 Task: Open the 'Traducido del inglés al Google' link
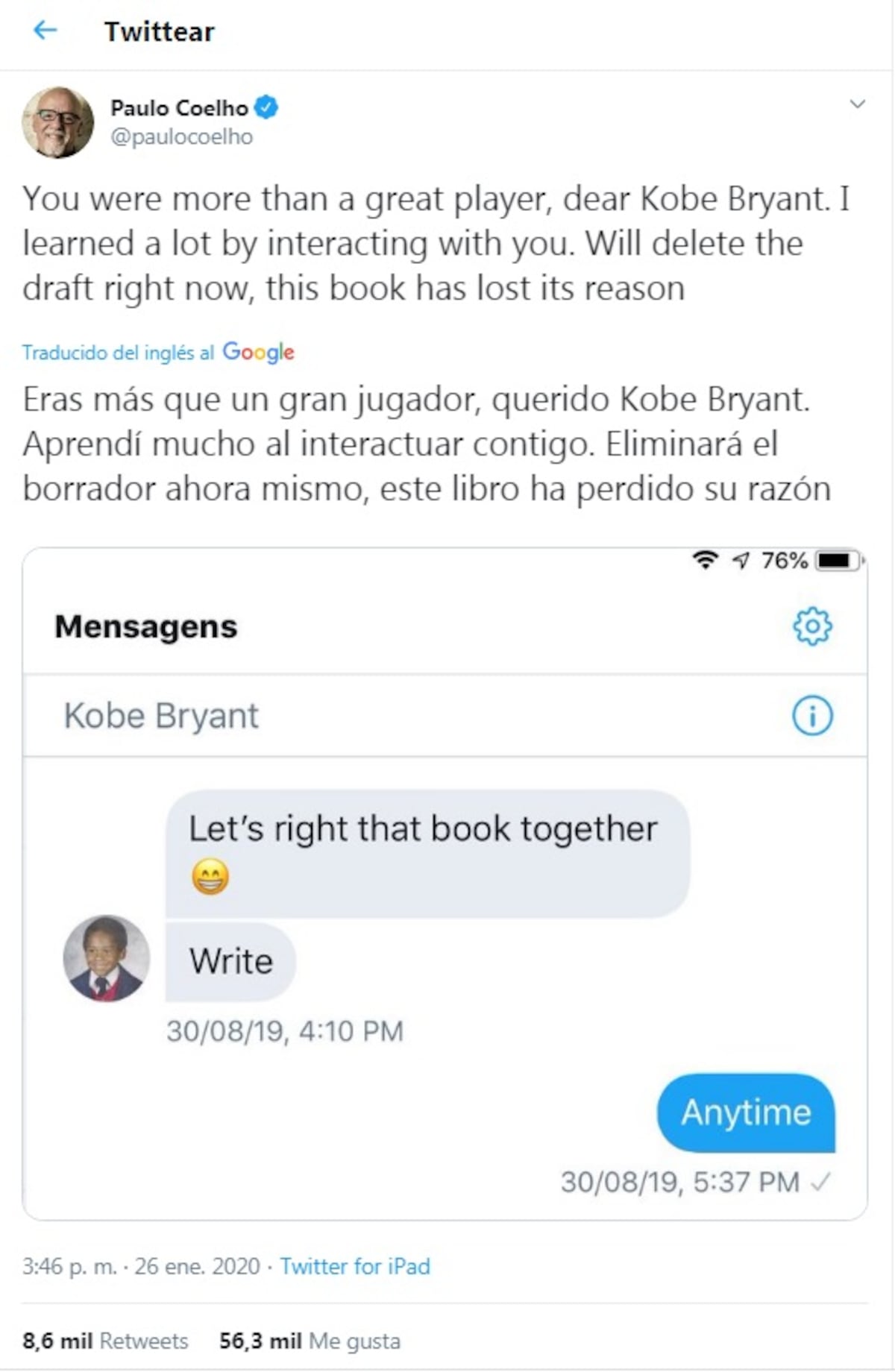click(158, 352)
